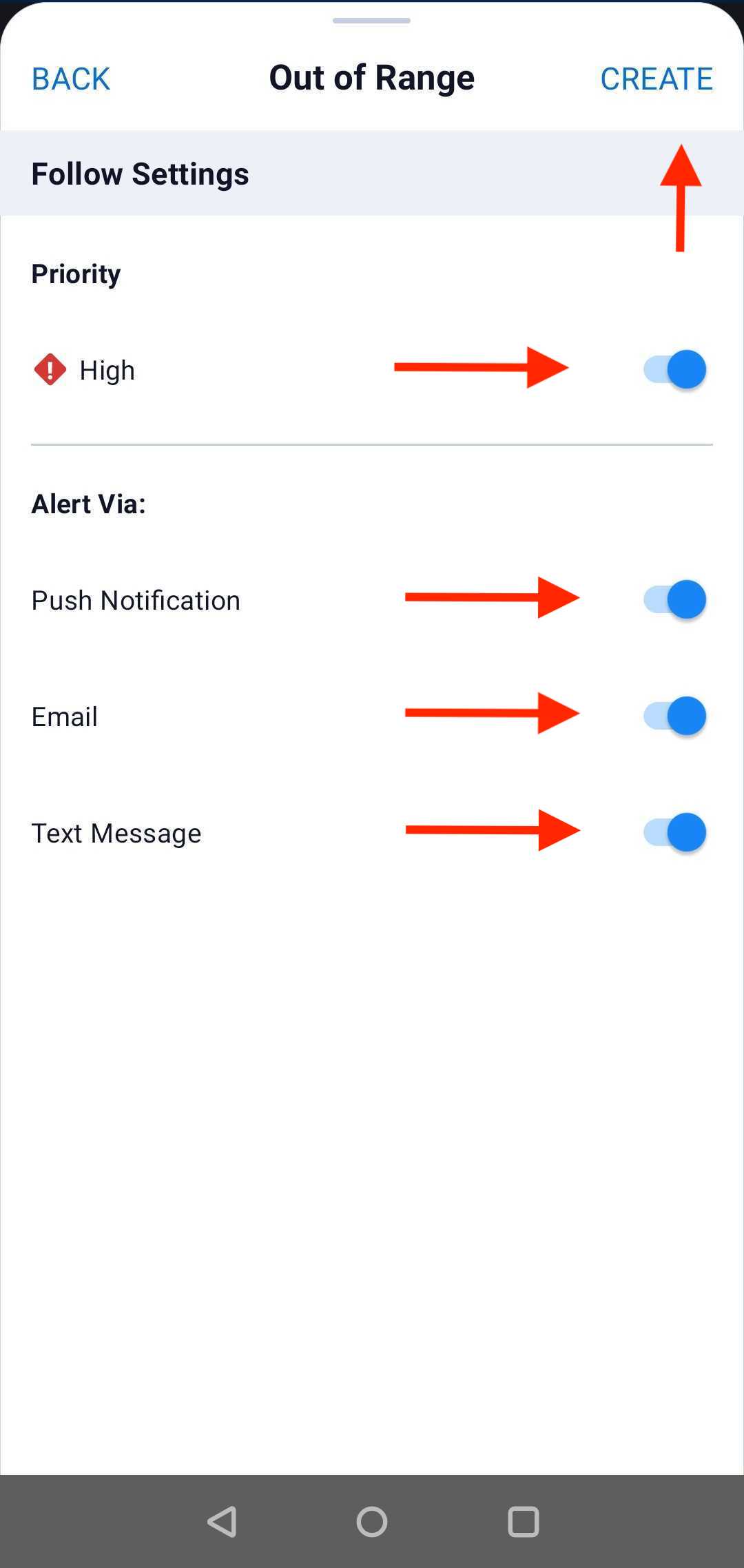Tap CREATE to save the alert
The height and width of the screenshot is (1568, 744).
click(656, 79)
